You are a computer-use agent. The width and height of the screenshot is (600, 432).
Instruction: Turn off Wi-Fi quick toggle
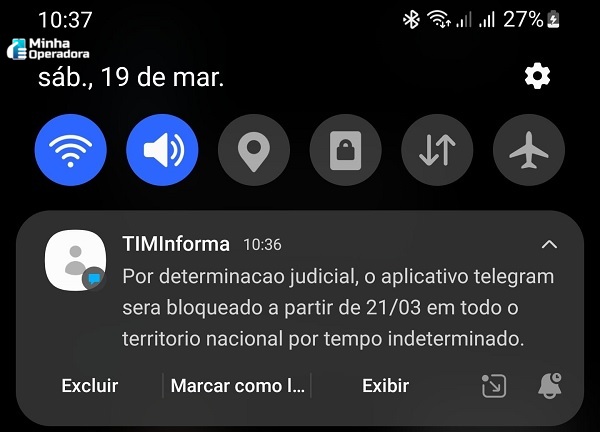click(70, 151)
